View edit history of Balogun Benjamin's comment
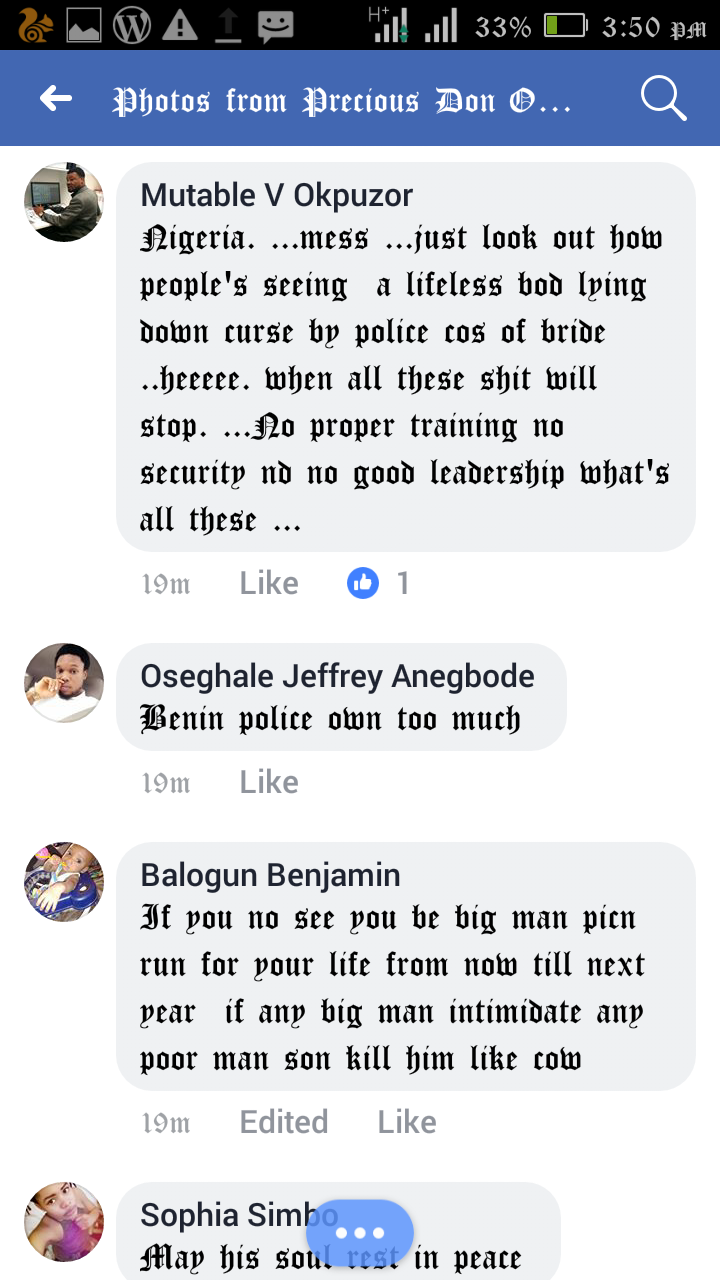Image resolution: width=720 pixels, height=1280 pixels. point(284,1122)
